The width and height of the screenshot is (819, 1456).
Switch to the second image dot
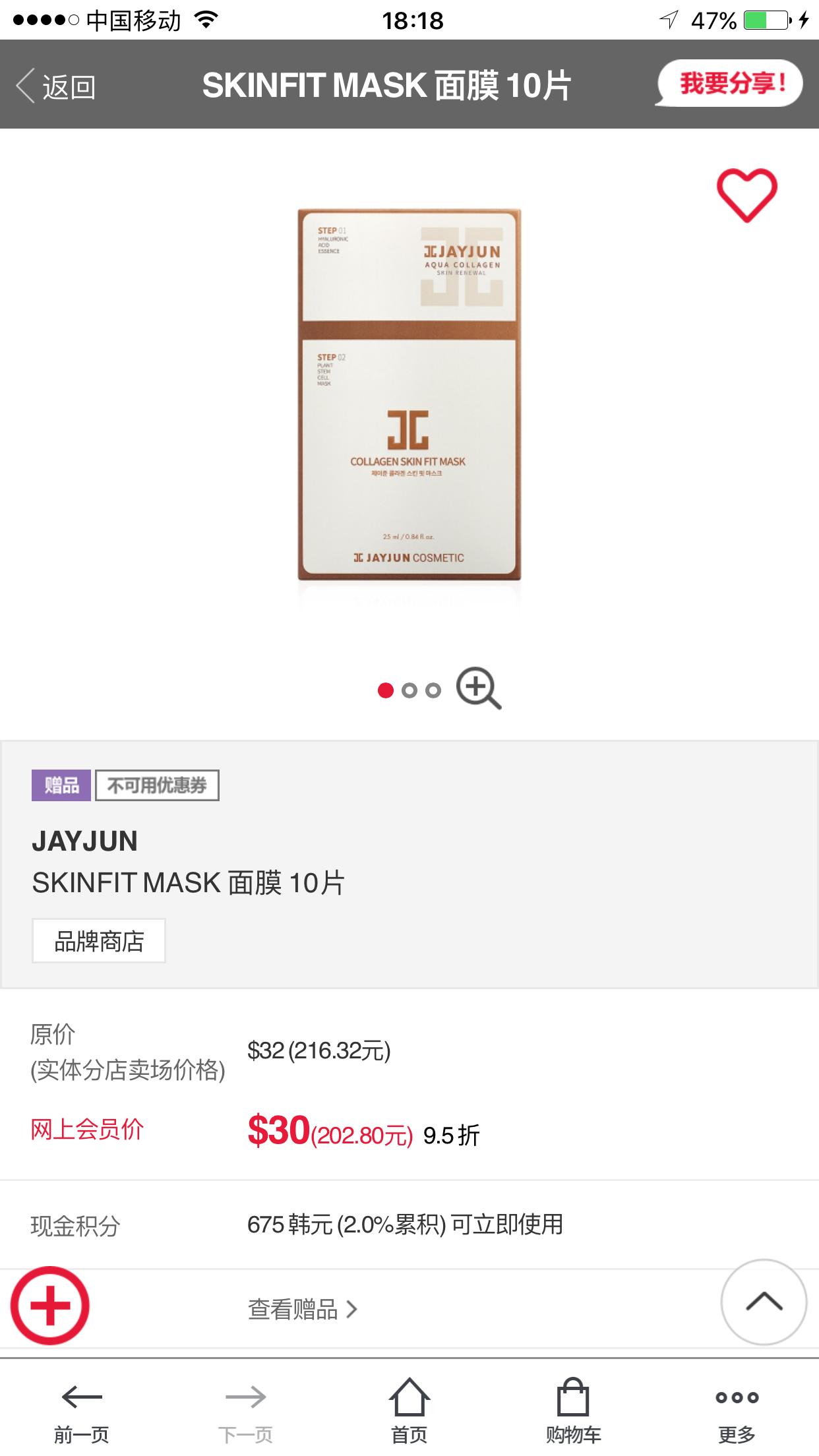tap(411, 688)
